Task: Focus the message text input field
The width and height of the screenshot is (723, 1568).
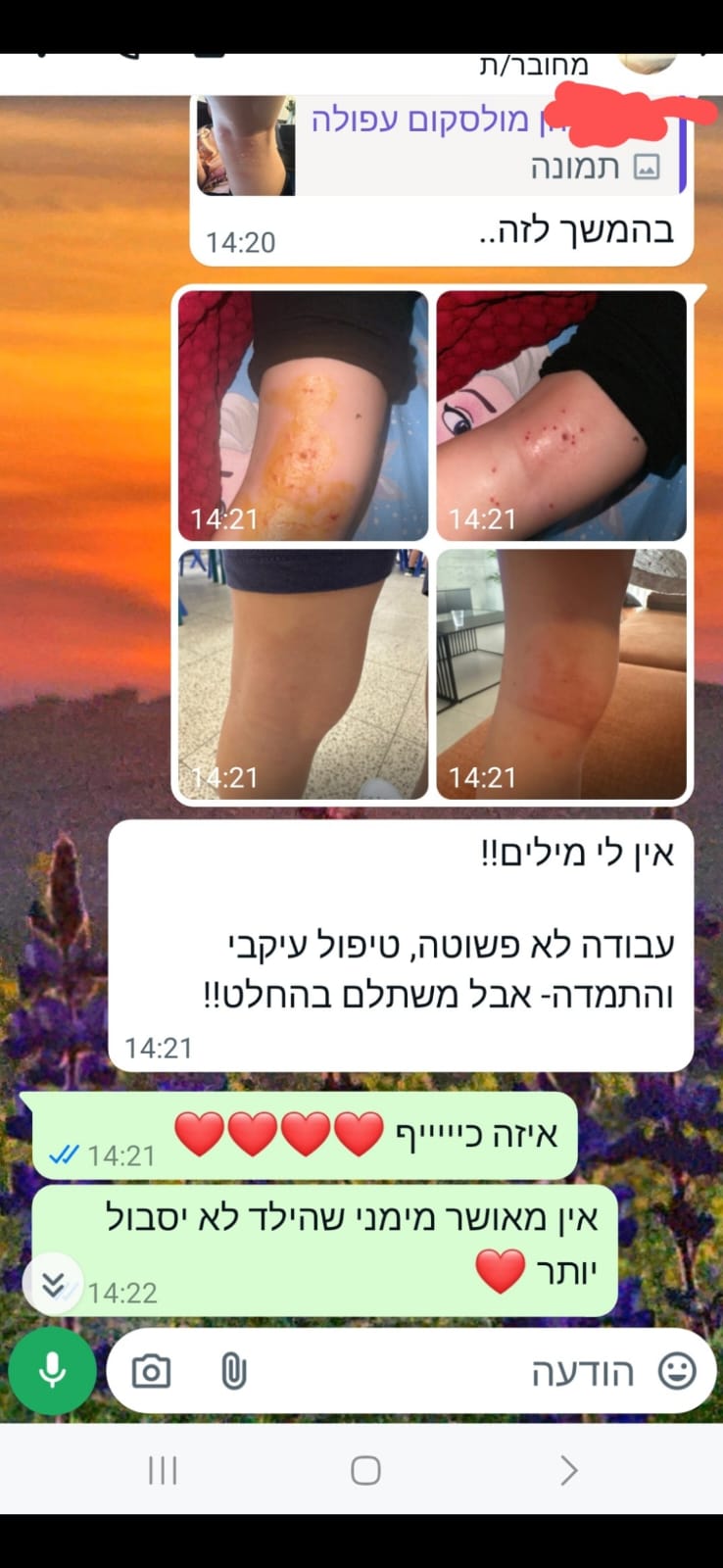Action: click(441, 1371)
